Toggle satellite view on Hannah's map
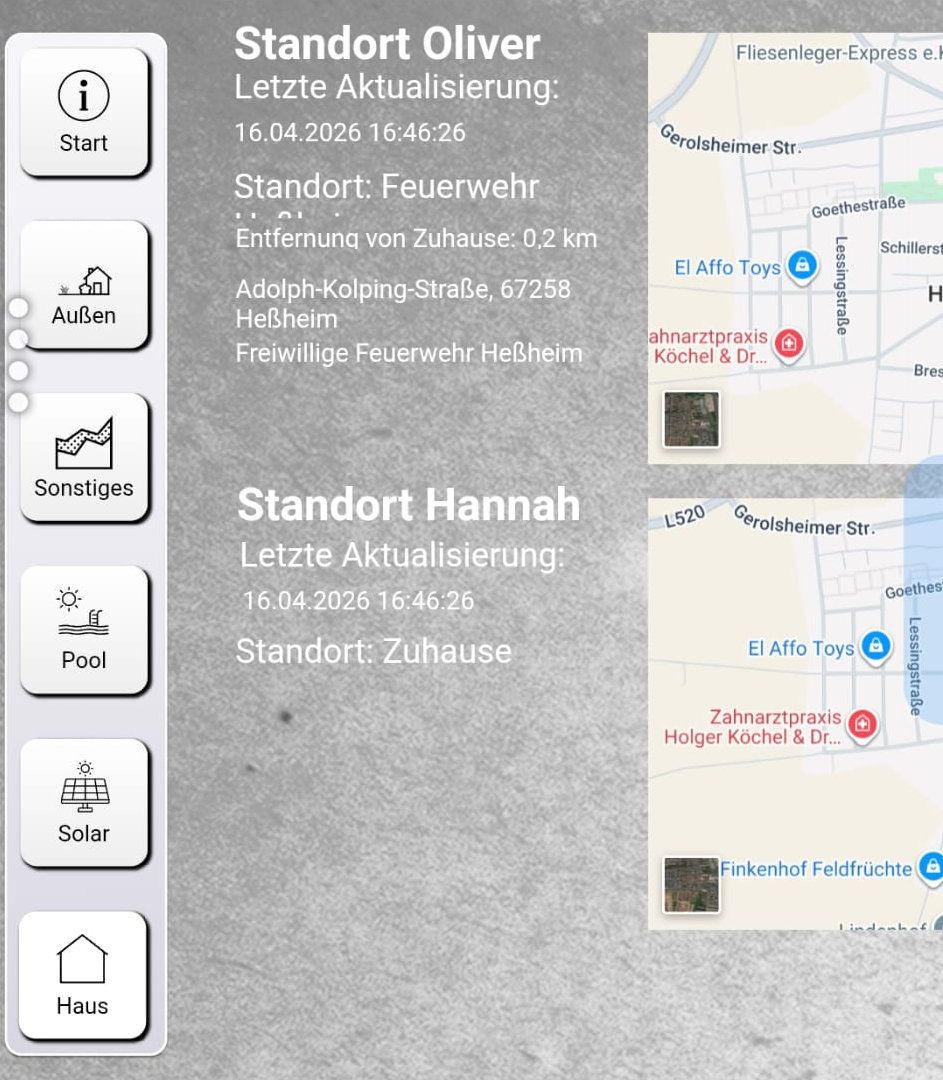Viewport: 943px width, 1080px height. [691, 884]
